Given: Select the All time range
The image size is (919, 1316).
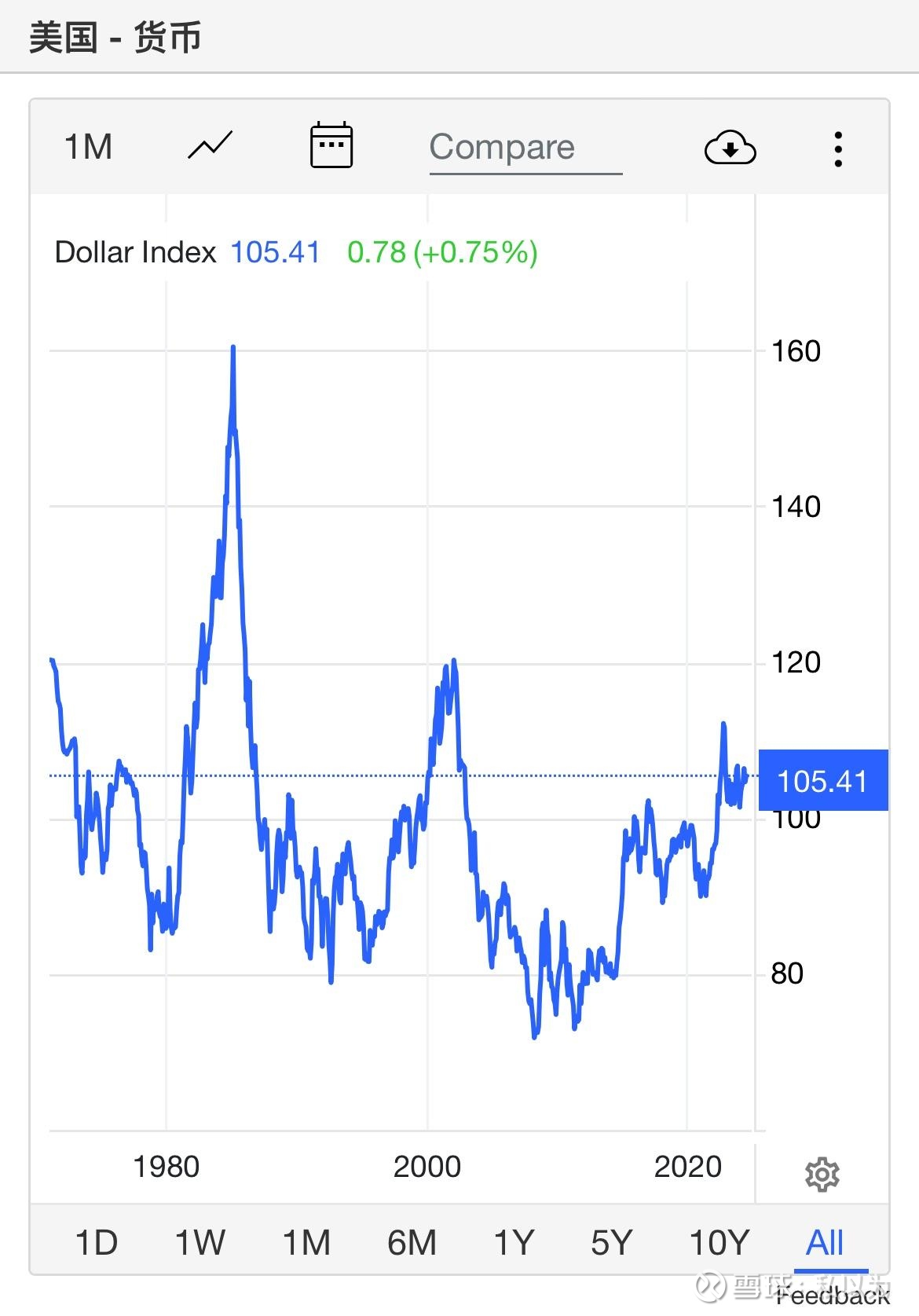Looking at the screenshot, I should click(x=825, y=1243).
